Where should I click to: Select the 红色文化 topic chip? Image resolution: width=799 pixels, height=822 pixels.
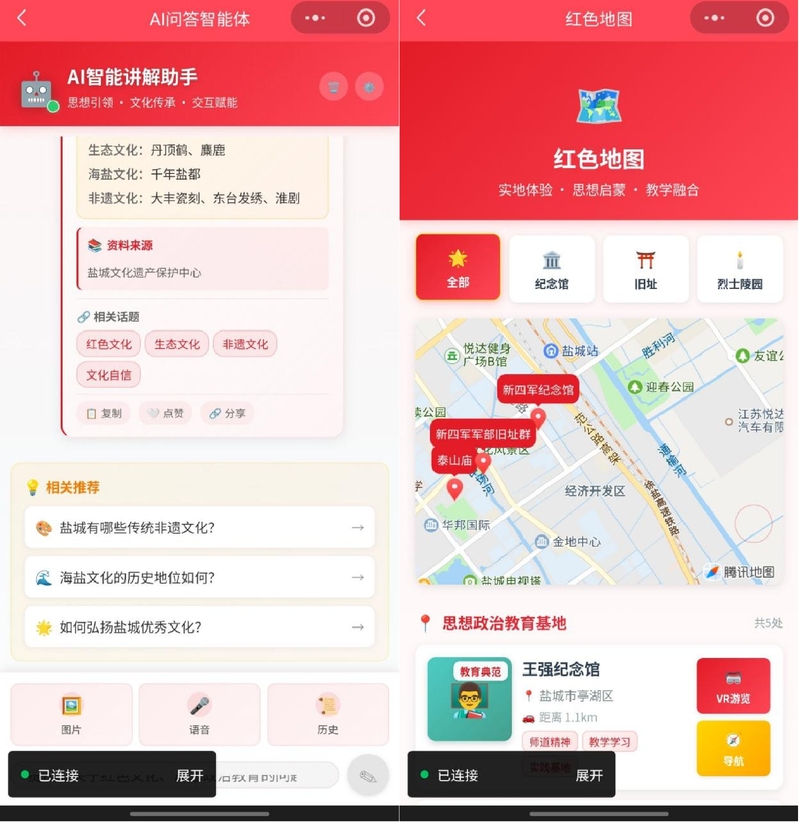108,344
